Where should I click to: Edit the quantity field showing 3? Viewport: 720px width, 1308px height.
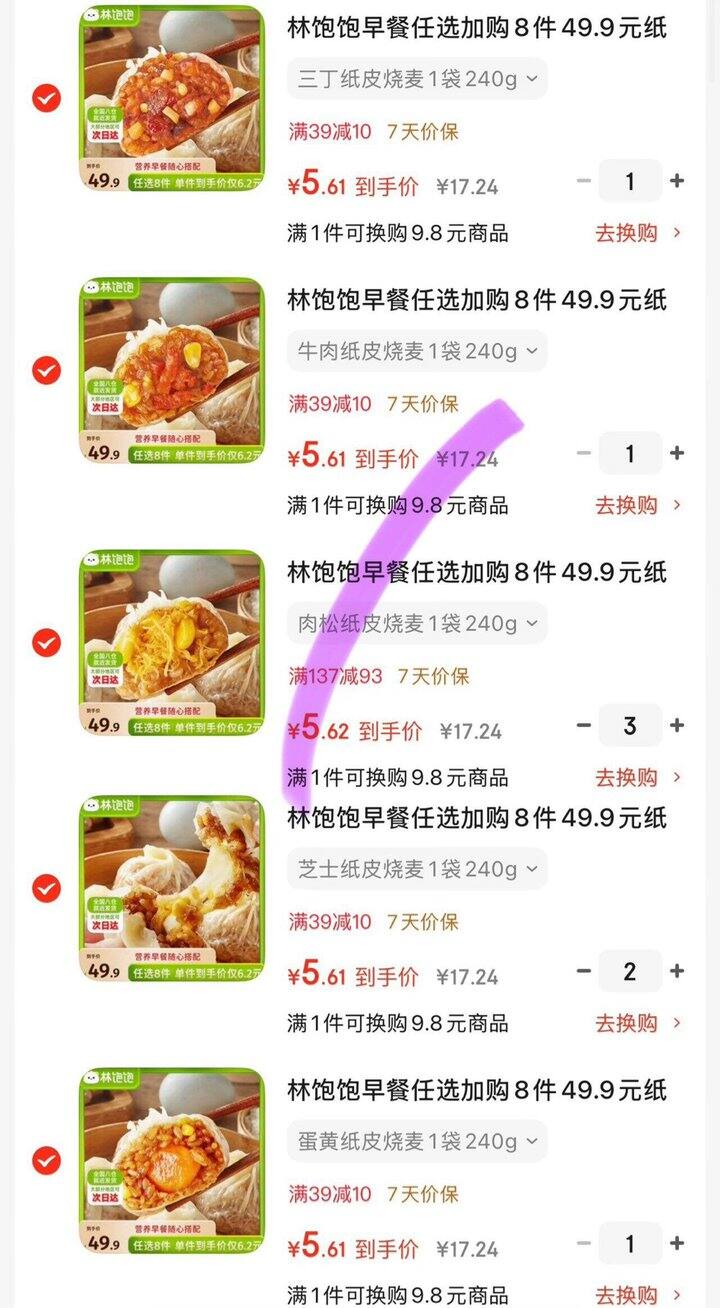tap(631, 724)
